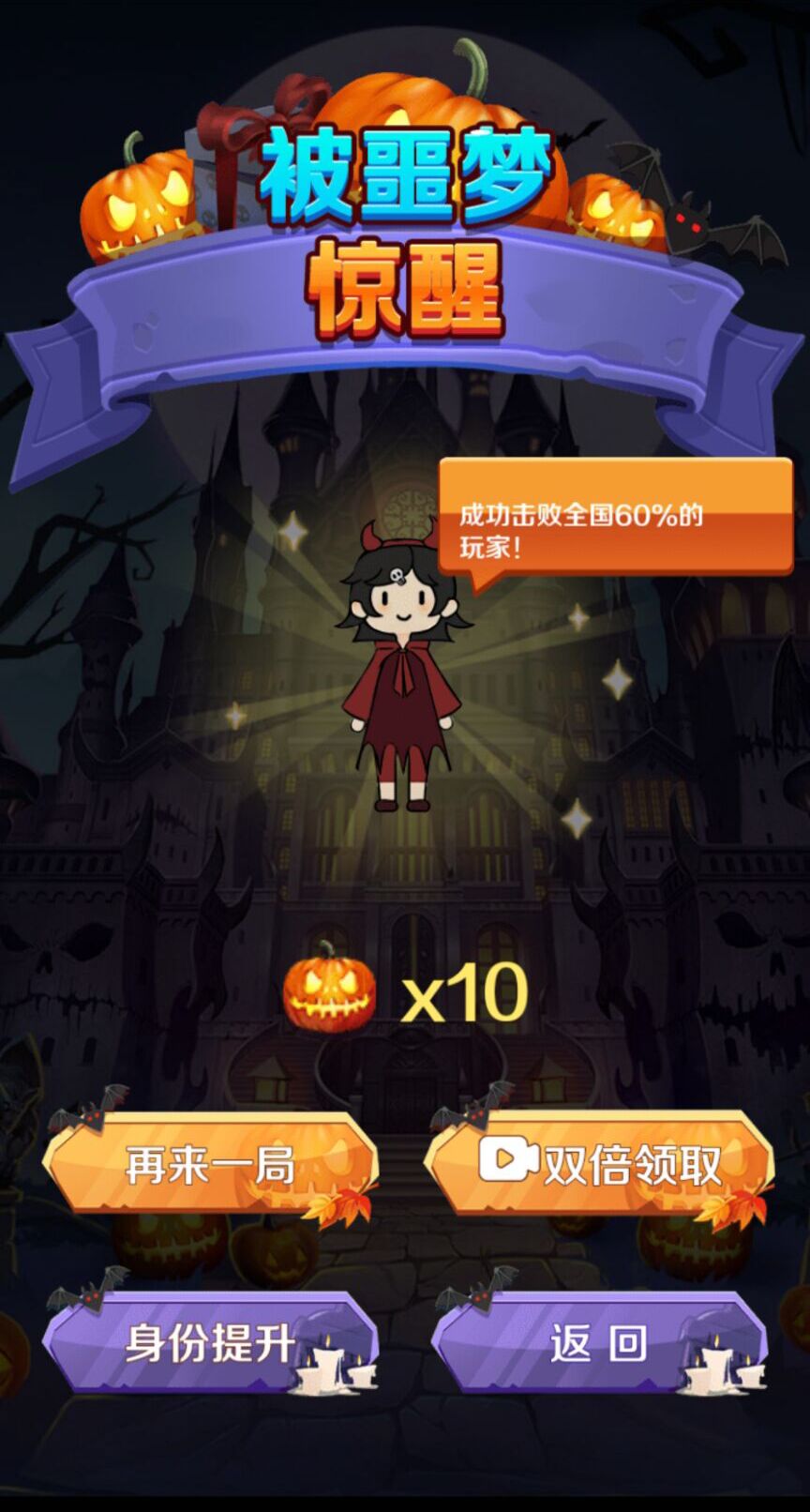The image size is (810, 1512).
Task: Tap 返回 to go back
Action: pos(598,1343)
